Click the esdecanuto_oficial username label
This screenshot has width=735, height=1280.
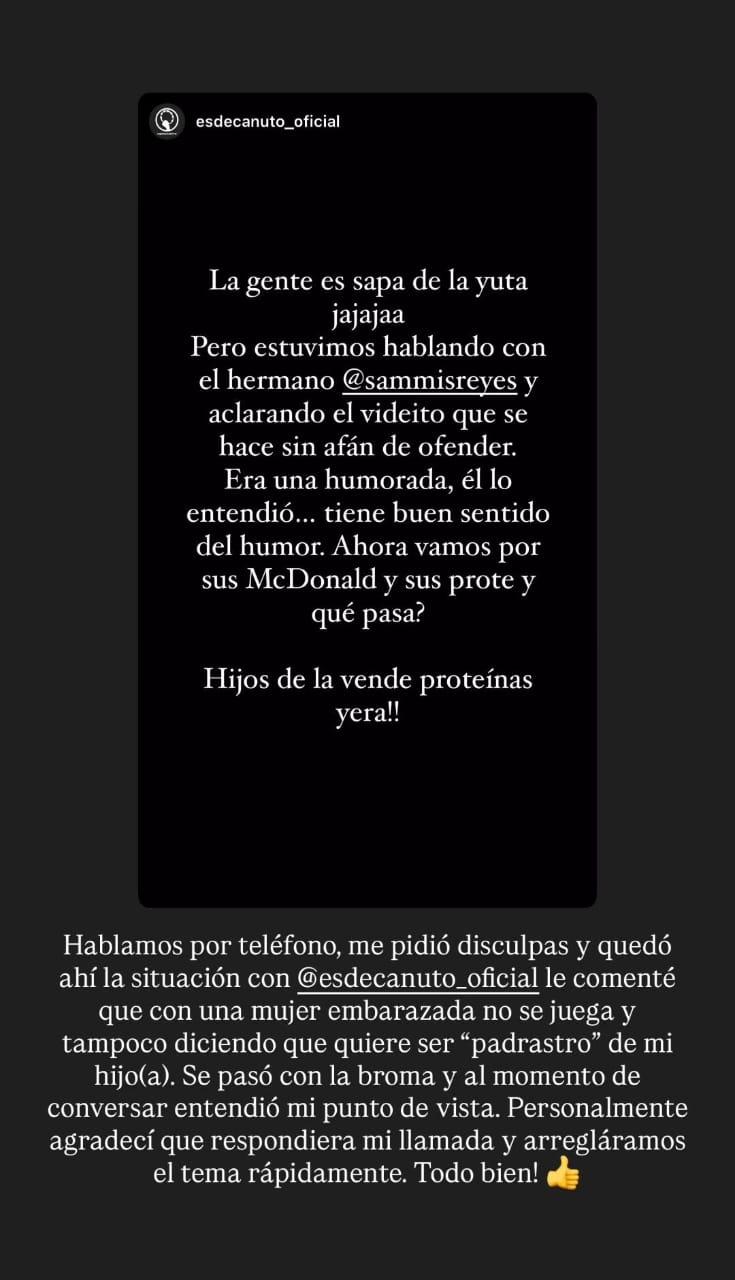(x=268, y=121)
